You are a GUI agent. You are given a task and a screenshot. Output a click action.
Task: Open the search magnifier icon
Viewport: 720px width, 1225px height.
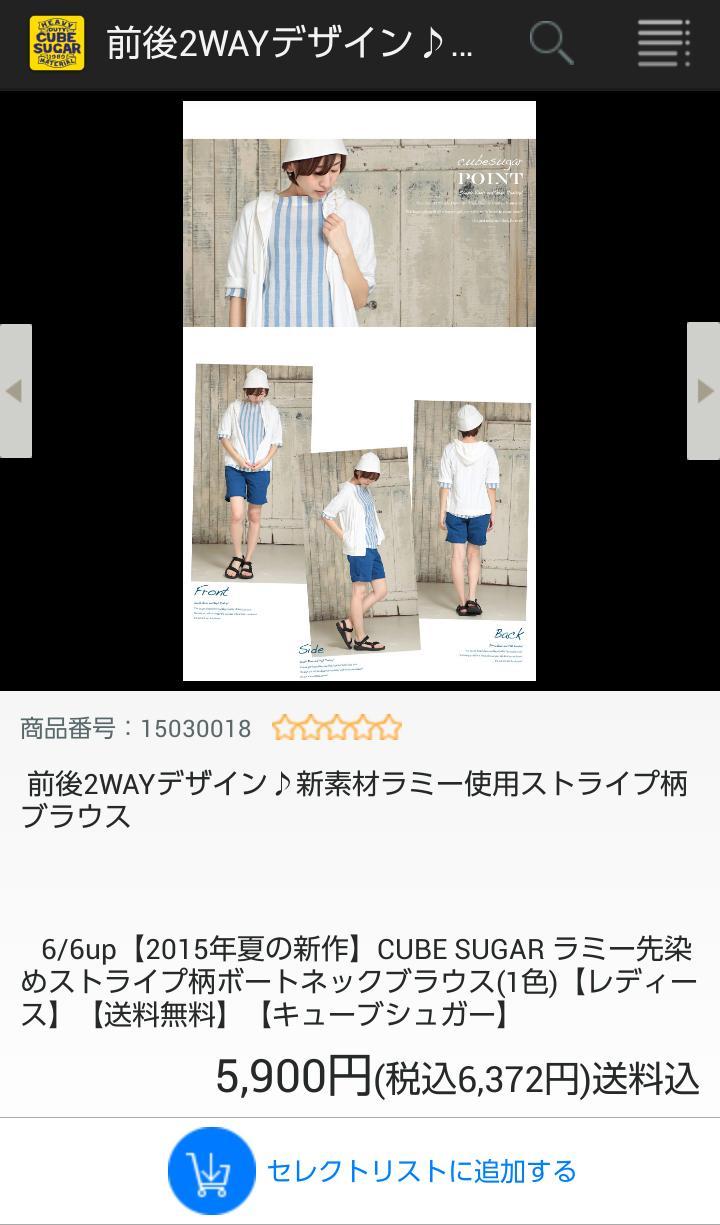[x=550, y=44]
